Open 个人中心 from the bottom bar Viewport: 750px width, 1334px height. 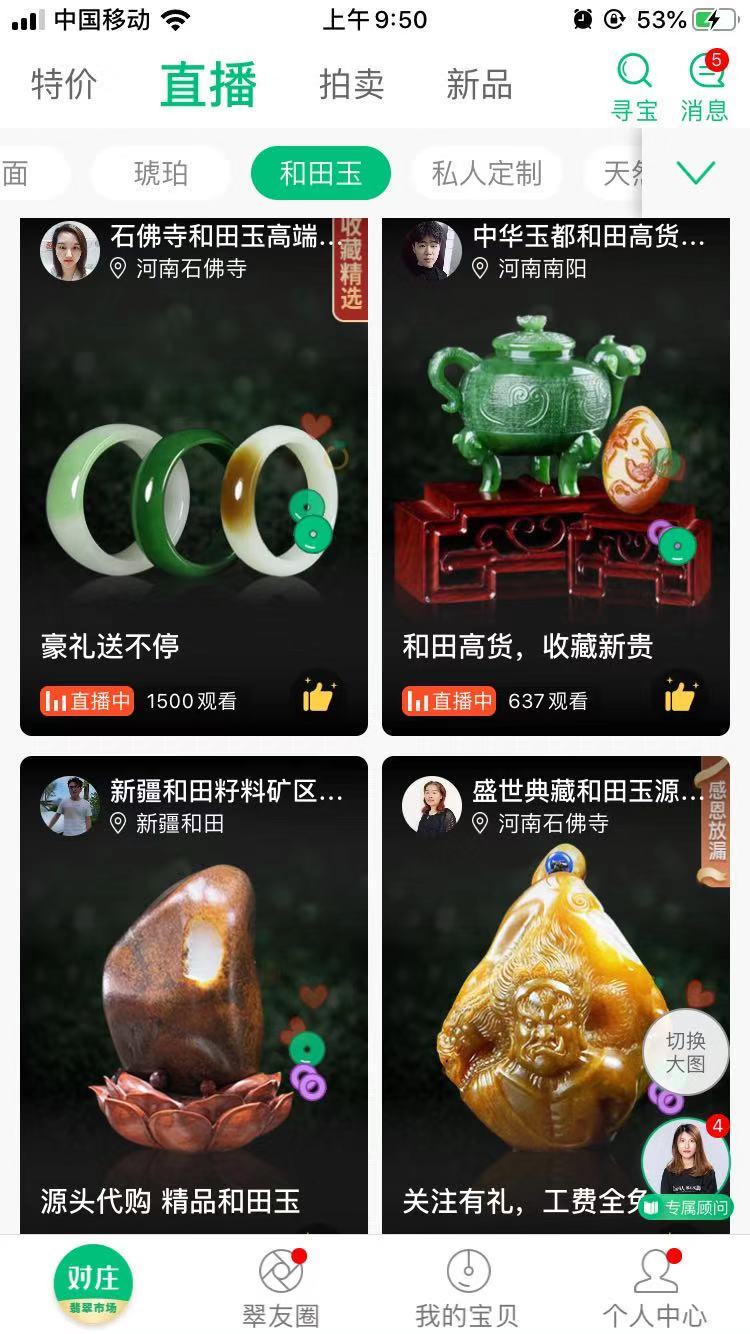pyautogui.click(x=655, y=1285)
